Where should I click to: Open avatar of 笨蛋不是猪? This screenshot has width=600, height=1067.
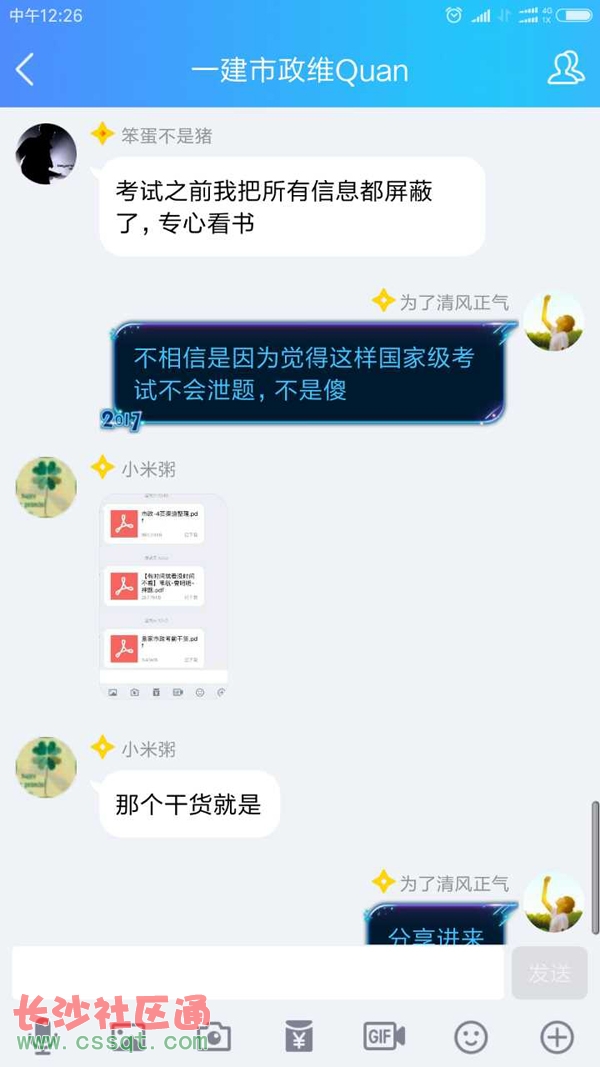pos(46,154)
